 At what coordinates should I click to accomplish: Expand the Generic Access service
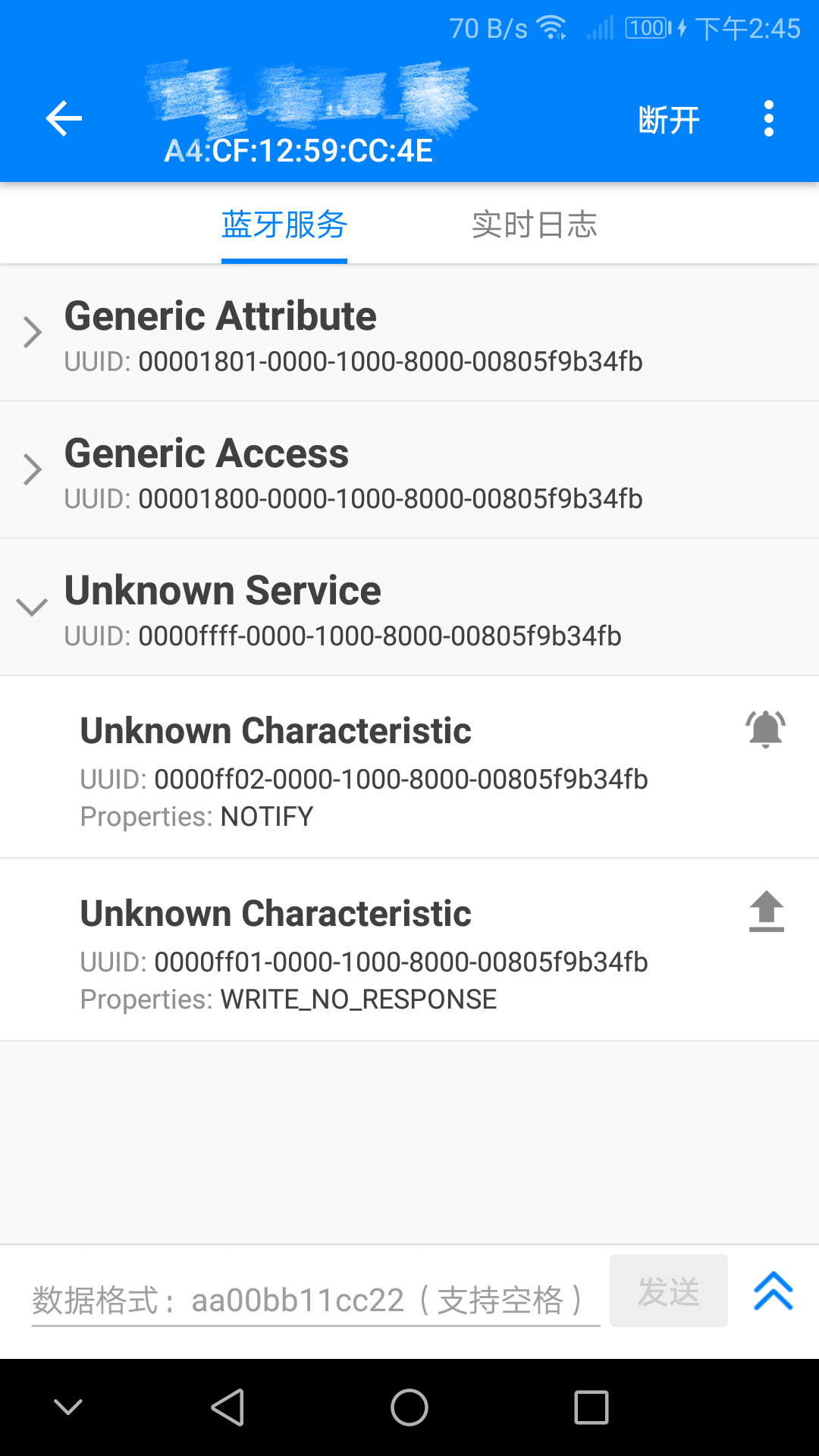pos(409,470)
